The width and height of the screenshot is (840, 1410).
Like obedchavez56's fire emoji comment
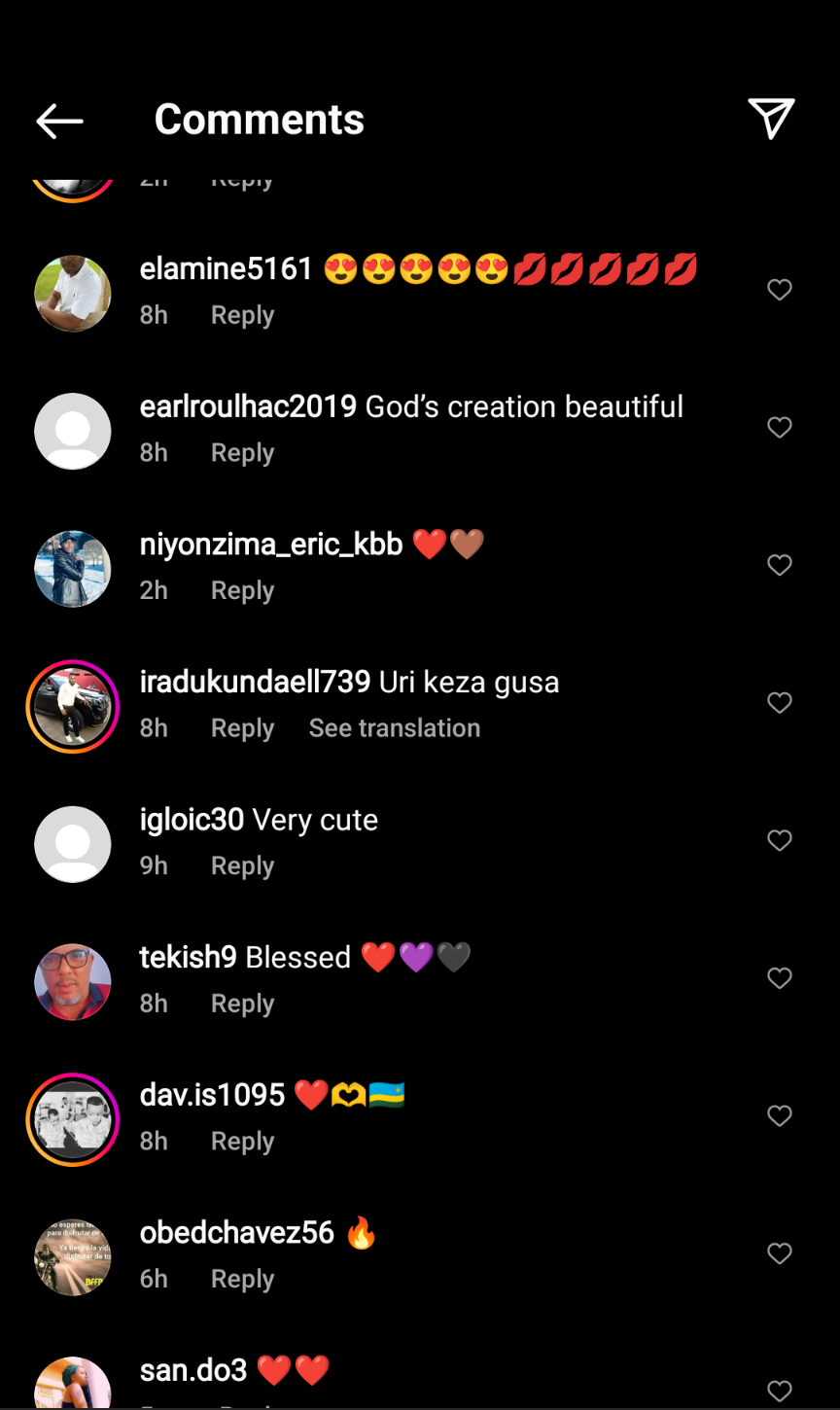(780, 1253)
